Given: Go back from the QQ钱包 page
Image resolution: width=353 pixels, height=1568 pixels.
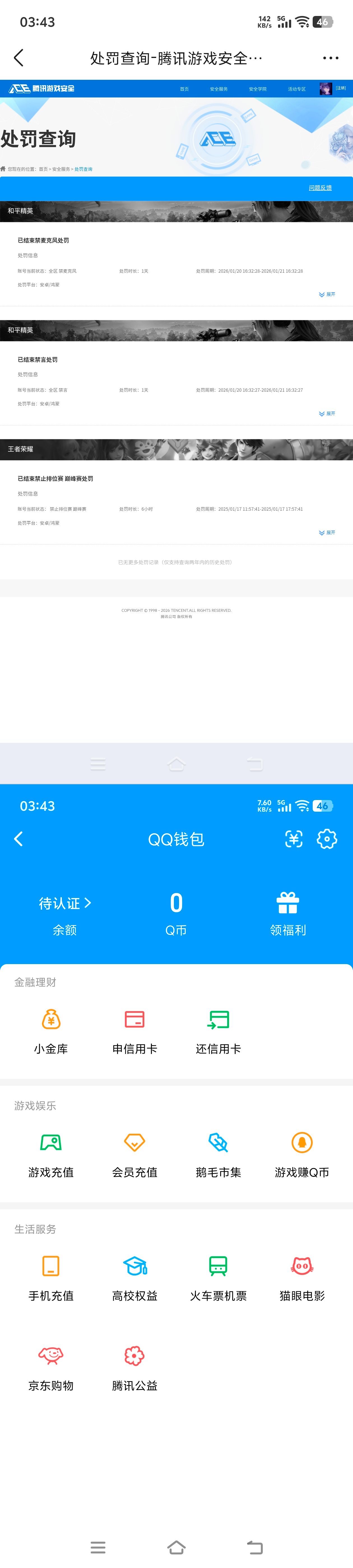Looking at the screenshot, I should (x=18, y=839).
